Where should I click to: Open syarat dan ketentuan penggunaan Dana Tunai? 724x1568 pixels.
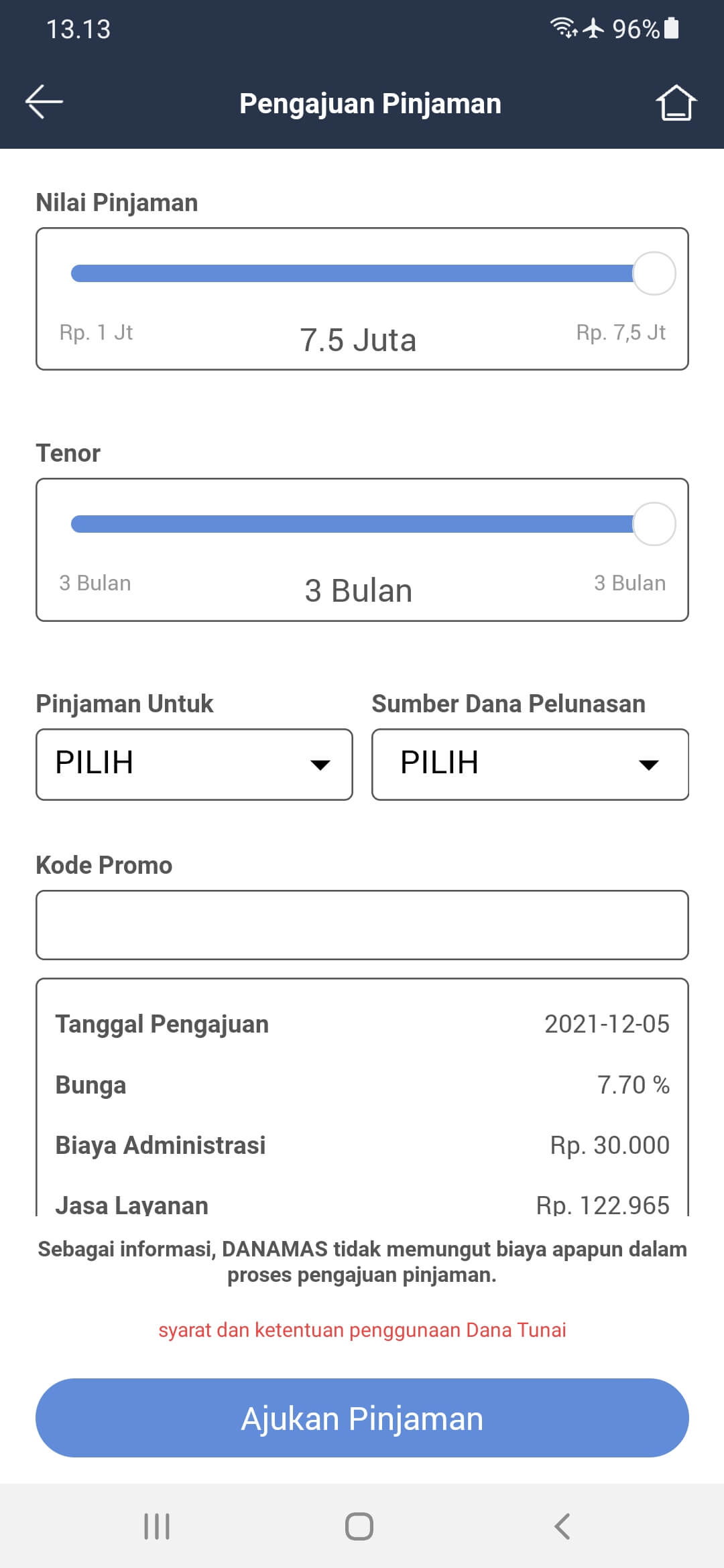tap(362, 1330)
